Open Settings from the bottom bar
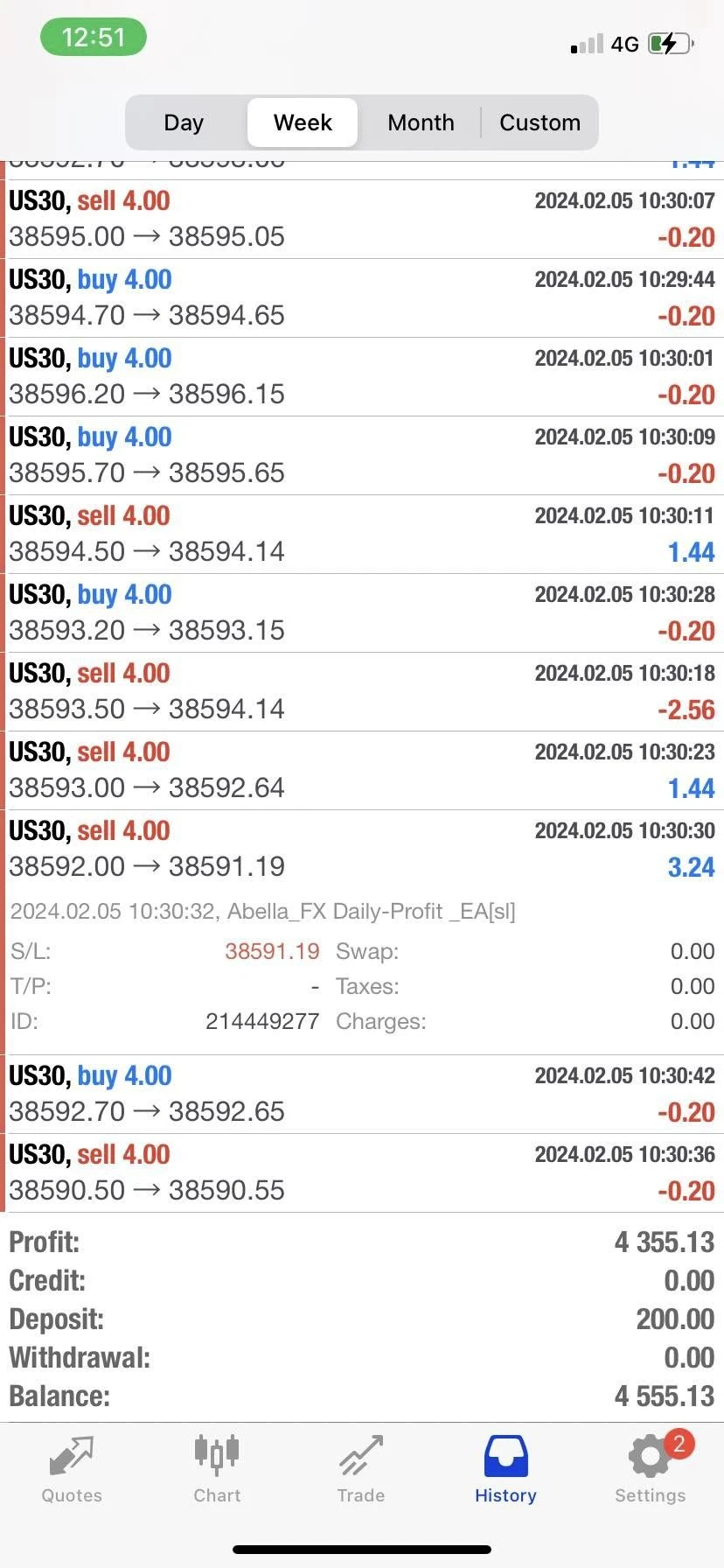The height and width of the screenshot is (1568, 724). (650, 1470)
